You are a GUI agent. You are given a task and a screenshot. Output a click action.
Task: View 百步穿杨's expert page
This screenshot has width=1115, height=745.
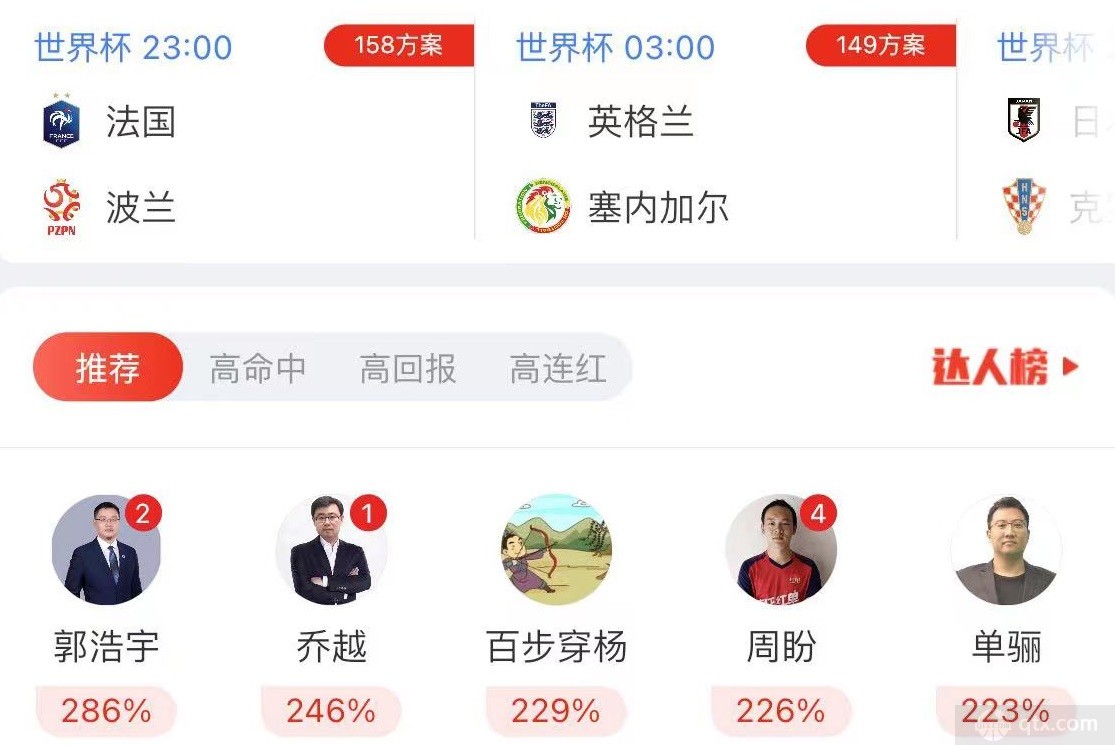pyautogui.click(x=556, y=552)
